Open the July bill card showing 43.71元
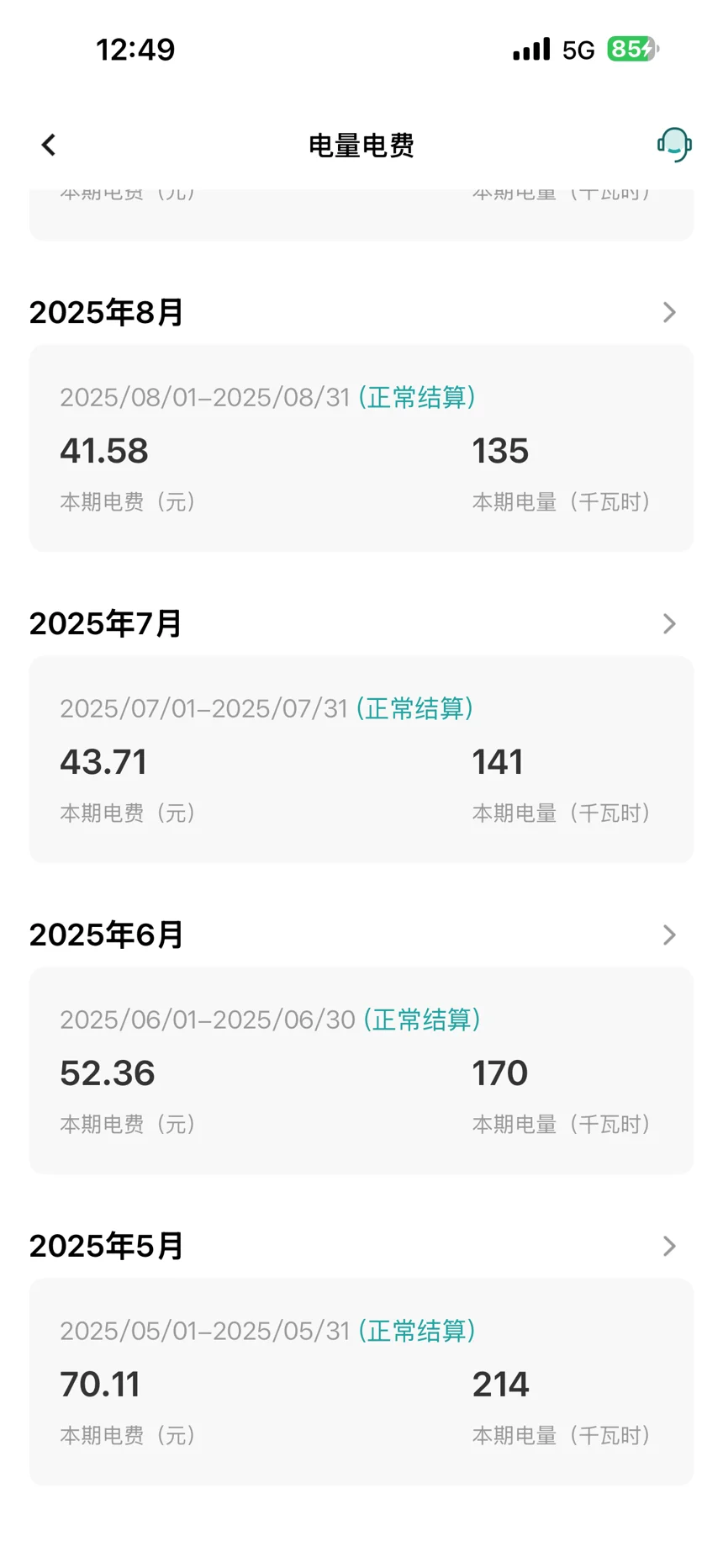 (x=361, y=759)
